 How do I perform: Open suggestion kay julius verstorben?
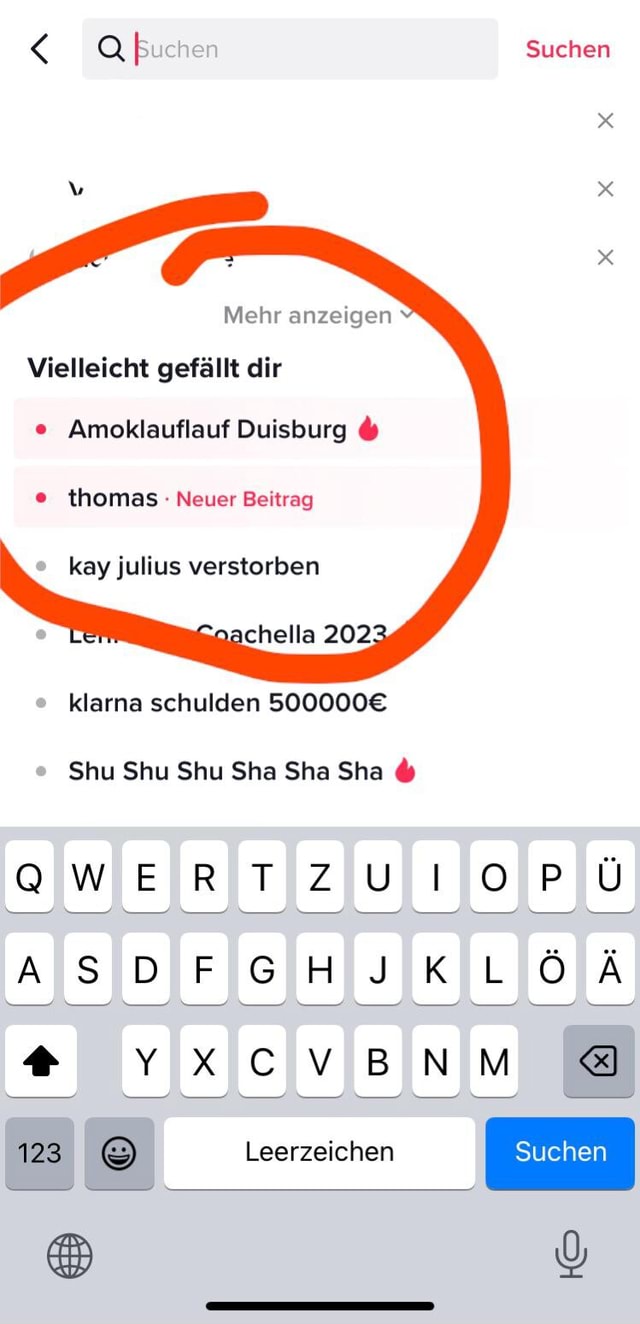click(194, 566)
